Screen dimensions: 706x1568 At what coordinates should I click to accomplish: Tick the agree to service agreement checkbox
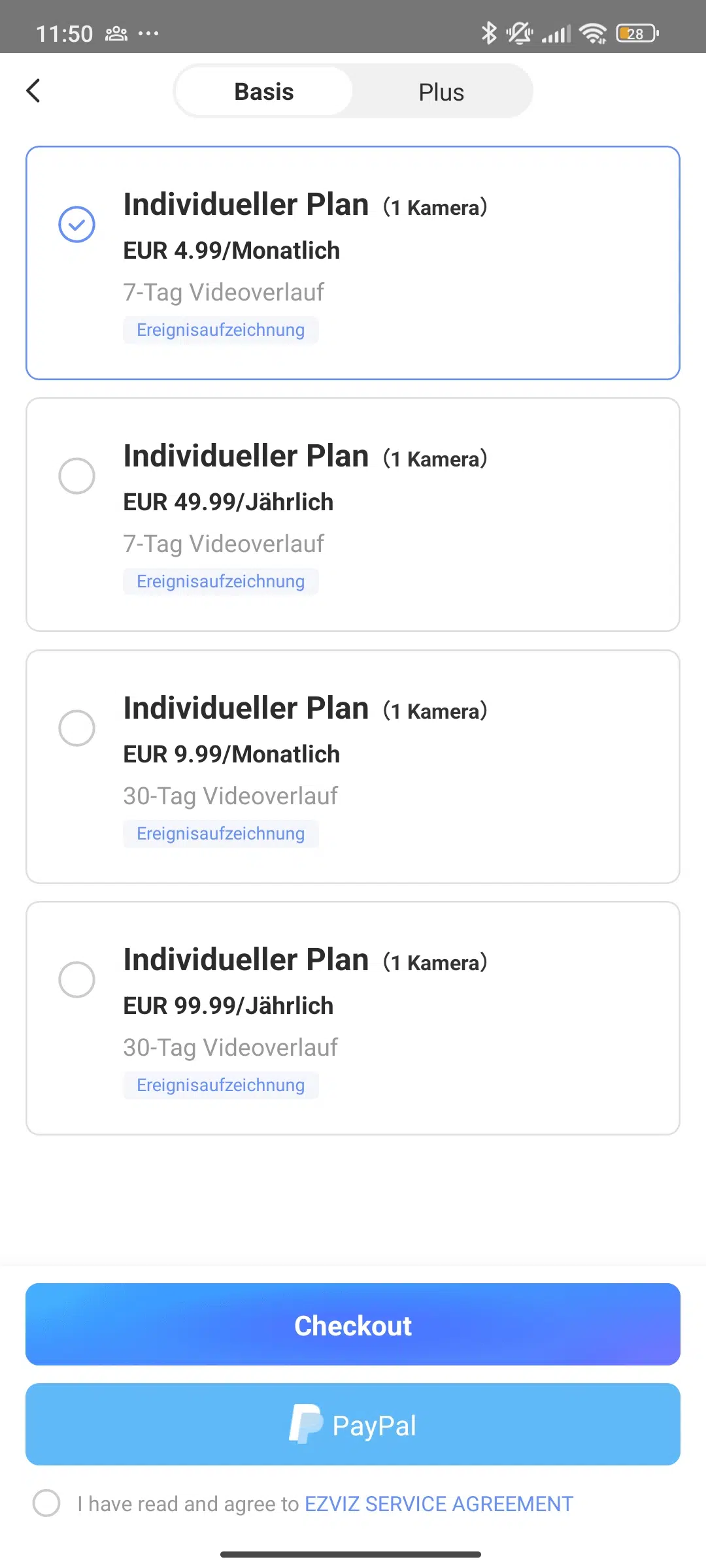(x=46, y=1503)
